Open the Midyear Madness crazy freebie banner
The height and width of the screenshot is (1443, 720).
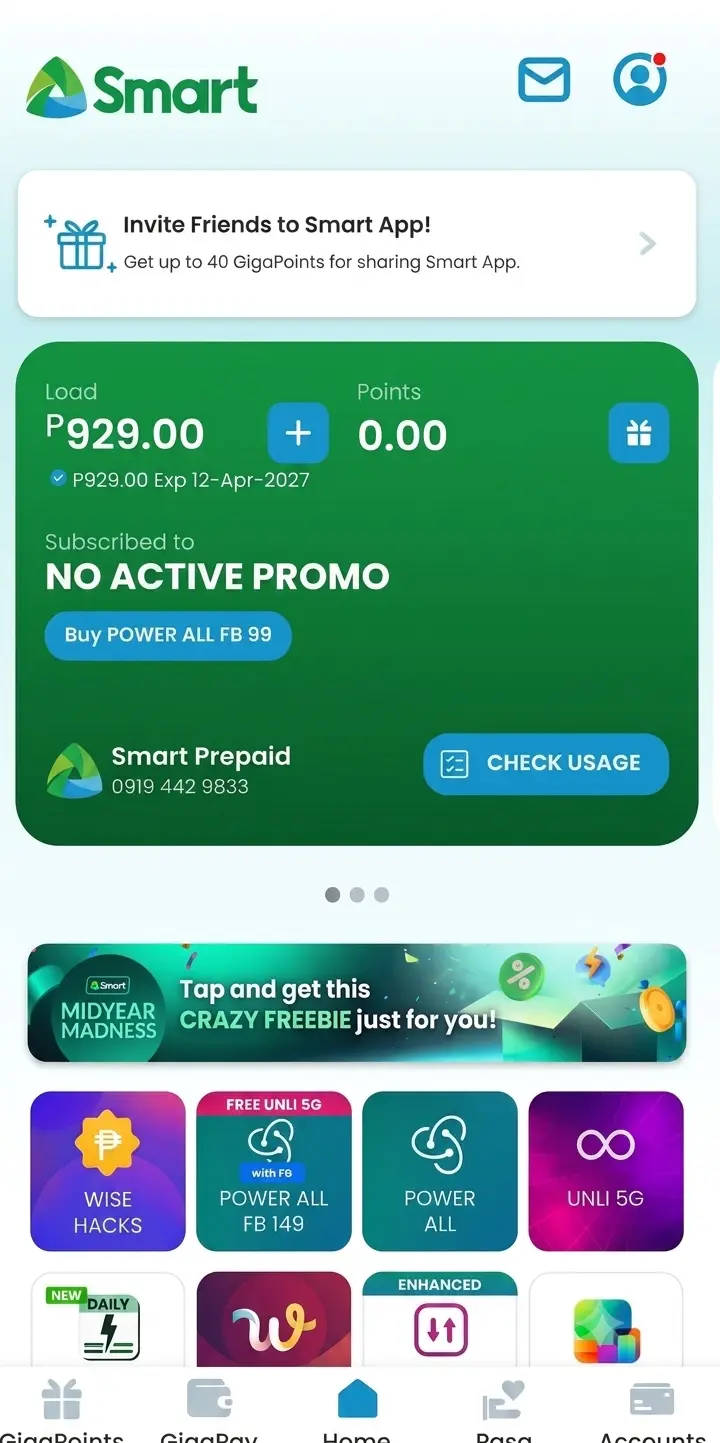click(x=357, y=1003)
